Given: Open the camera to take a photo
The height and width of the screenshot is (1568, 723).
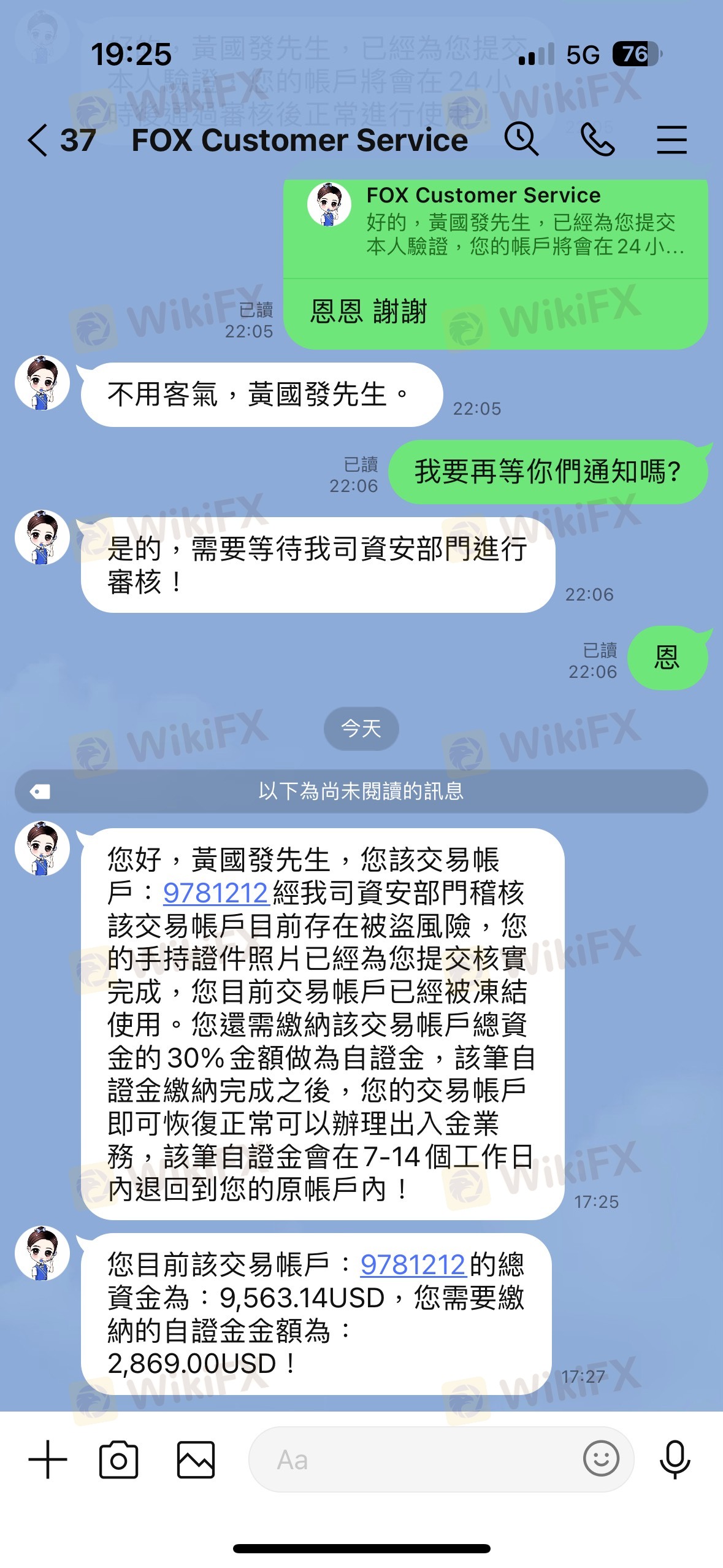Looking at the screenshot, I should 119,1459.
